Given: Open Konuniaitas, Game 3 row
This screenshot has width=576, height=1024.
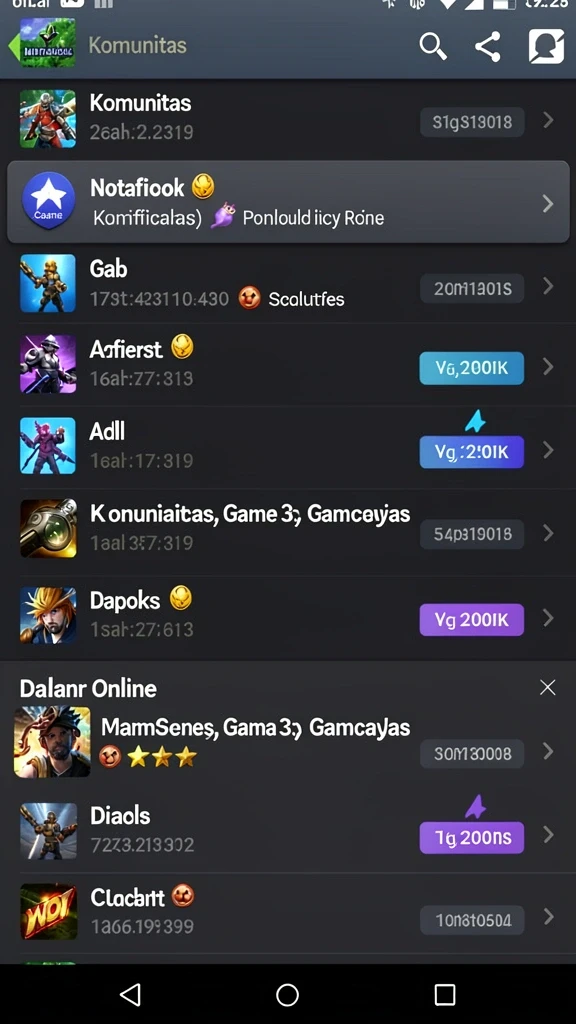Looking at the screenshot, I should click(288, 532).
